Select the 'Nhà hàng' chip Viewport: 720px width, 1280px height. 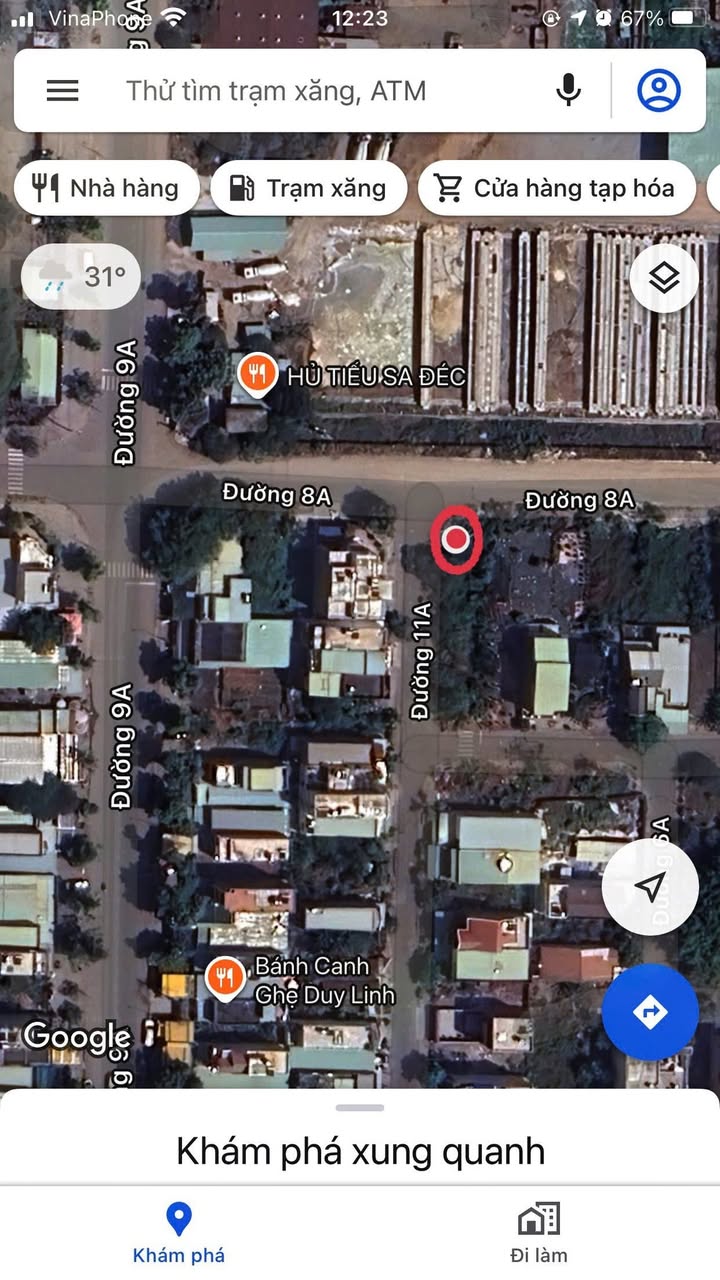pos(106,188)
